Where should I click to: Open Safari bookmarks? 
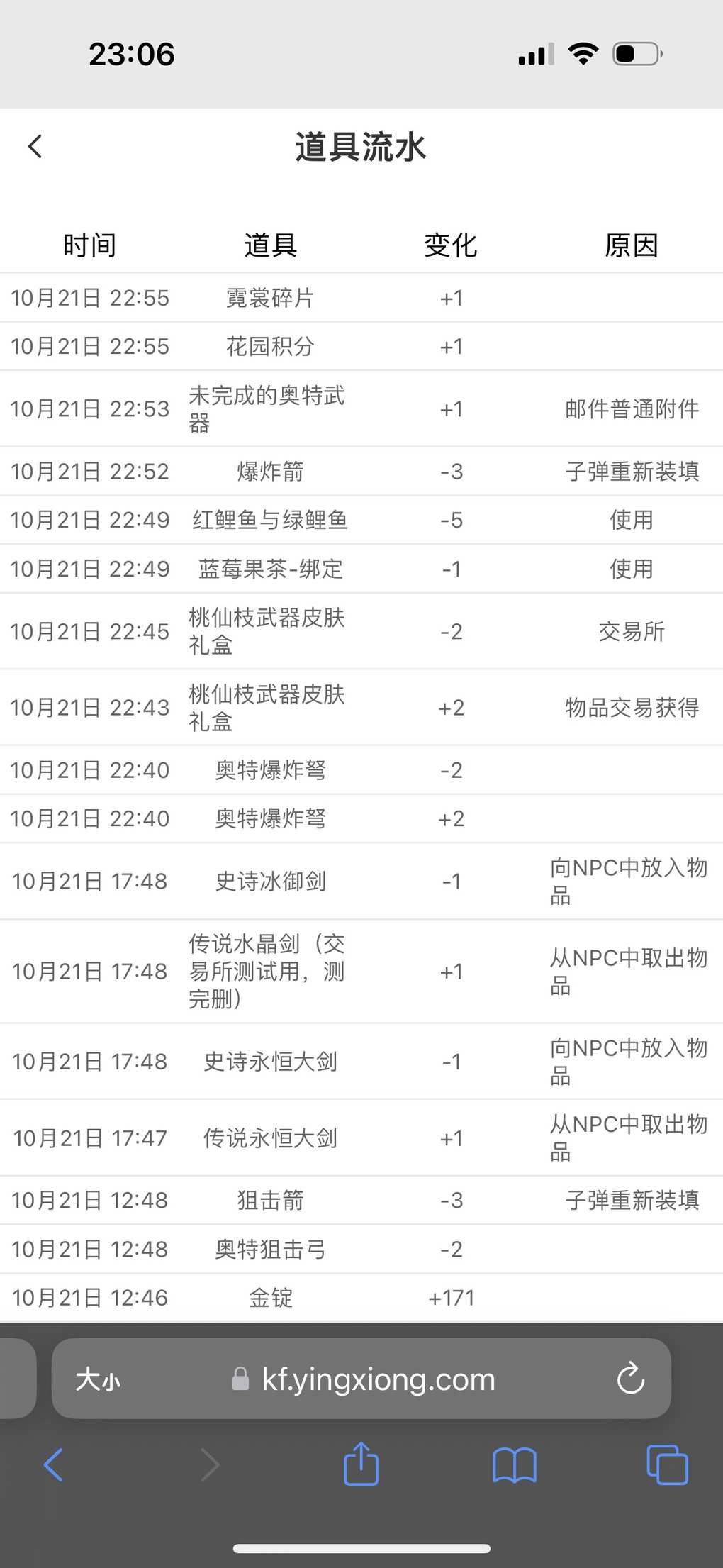[x=515, y=1465]
